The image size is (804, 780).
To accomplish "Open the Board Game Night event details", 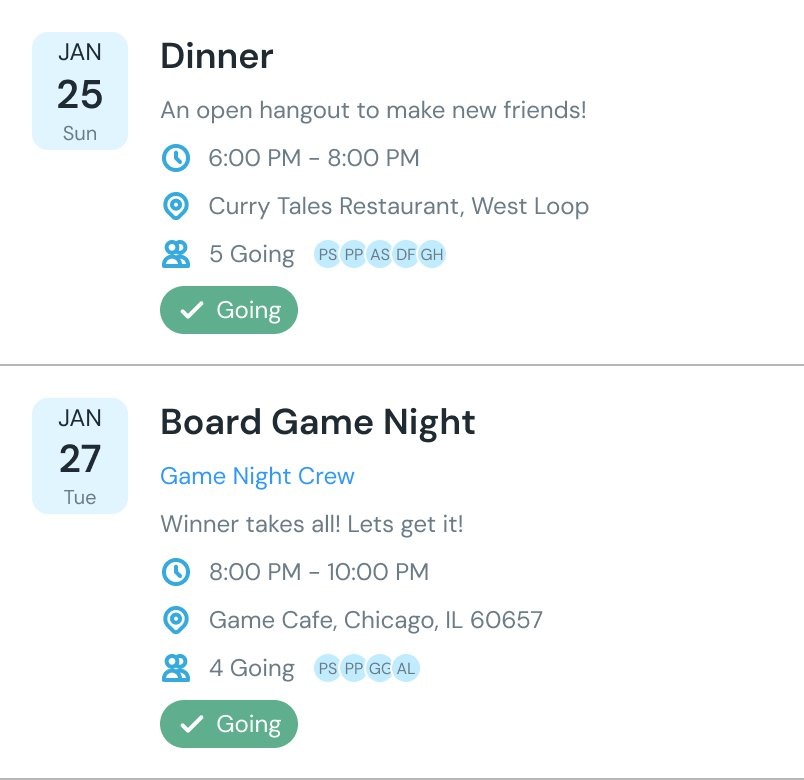I will tap(317, 423).
